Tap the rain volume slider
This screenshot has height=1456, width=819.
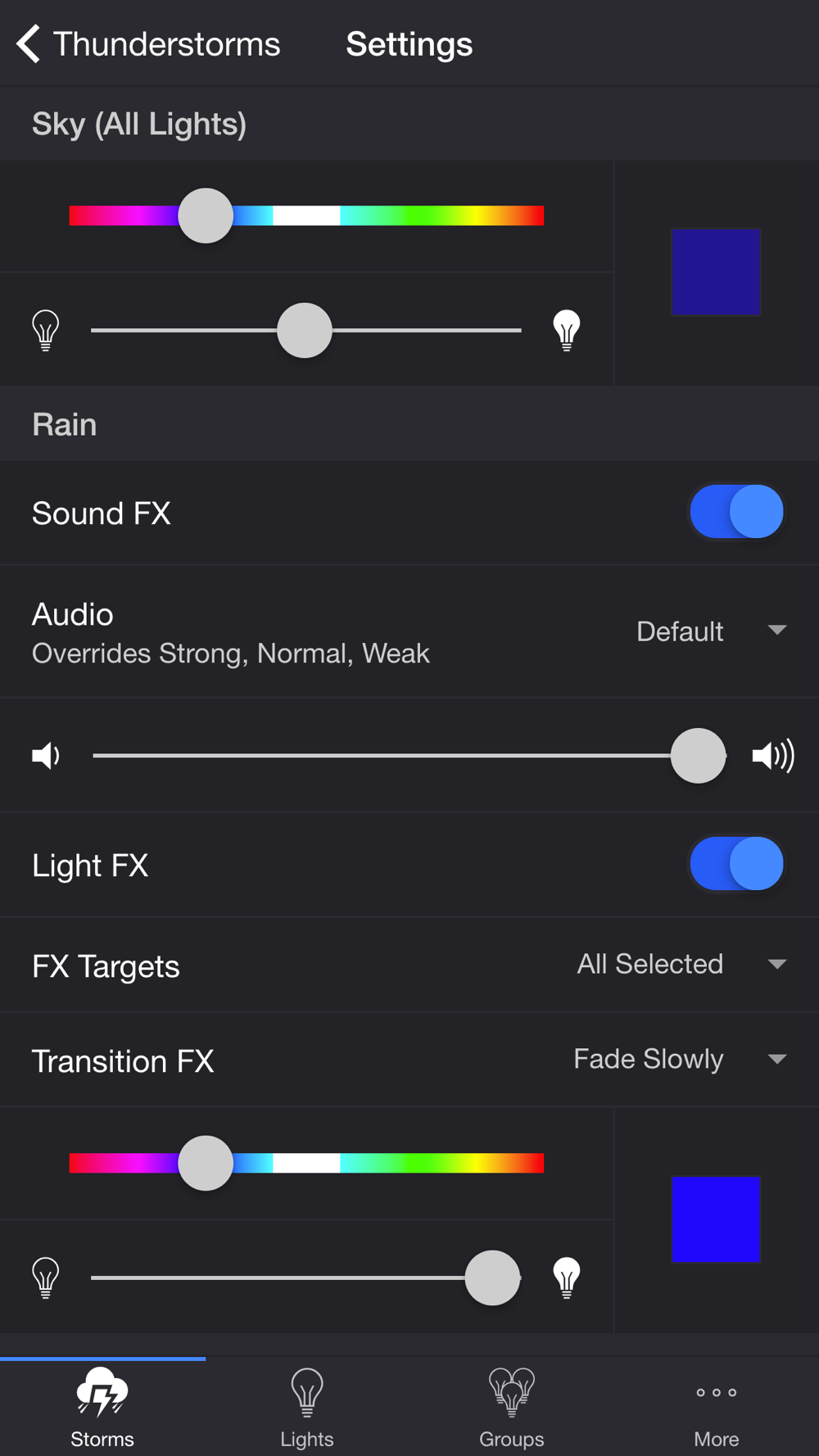409,755
